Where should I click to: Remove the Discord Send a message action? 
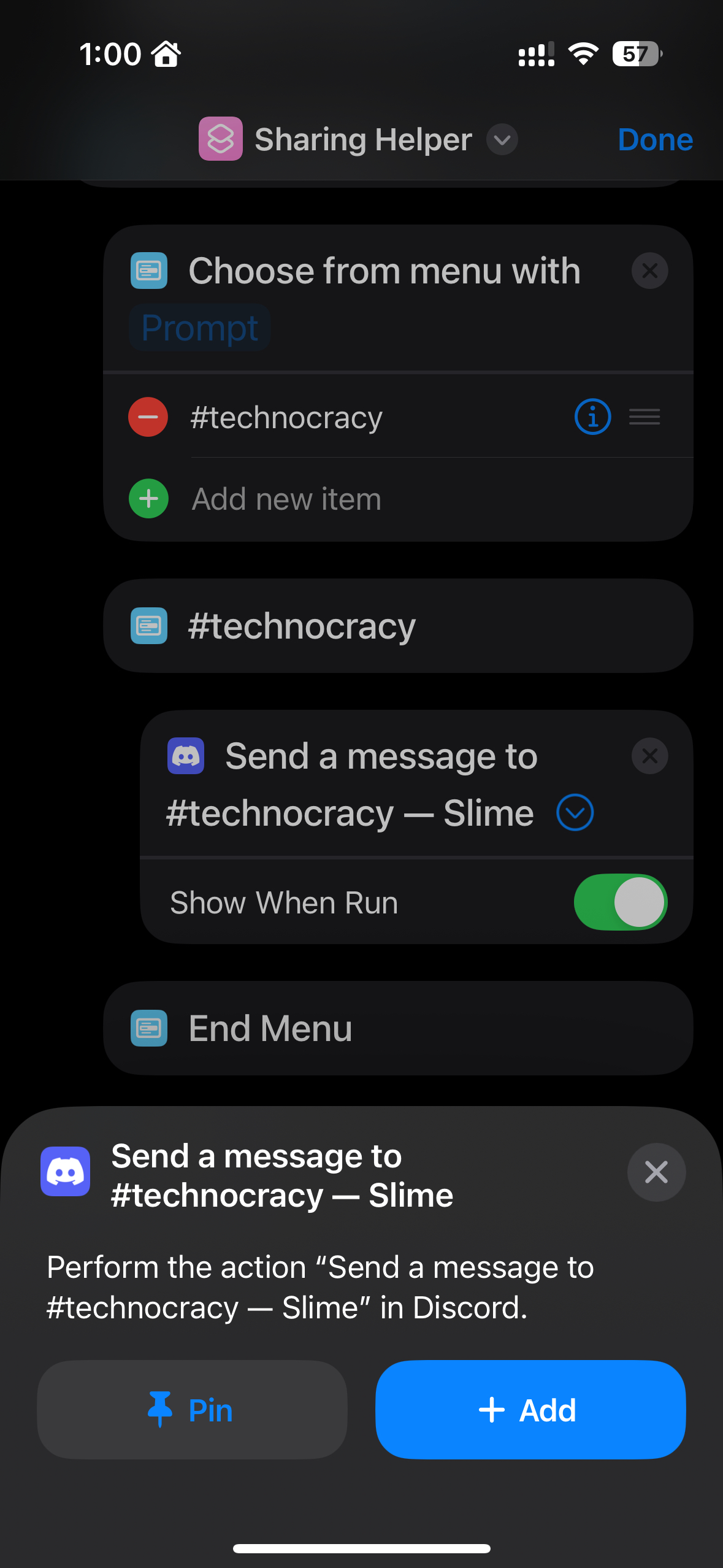[x=649, y=756]
